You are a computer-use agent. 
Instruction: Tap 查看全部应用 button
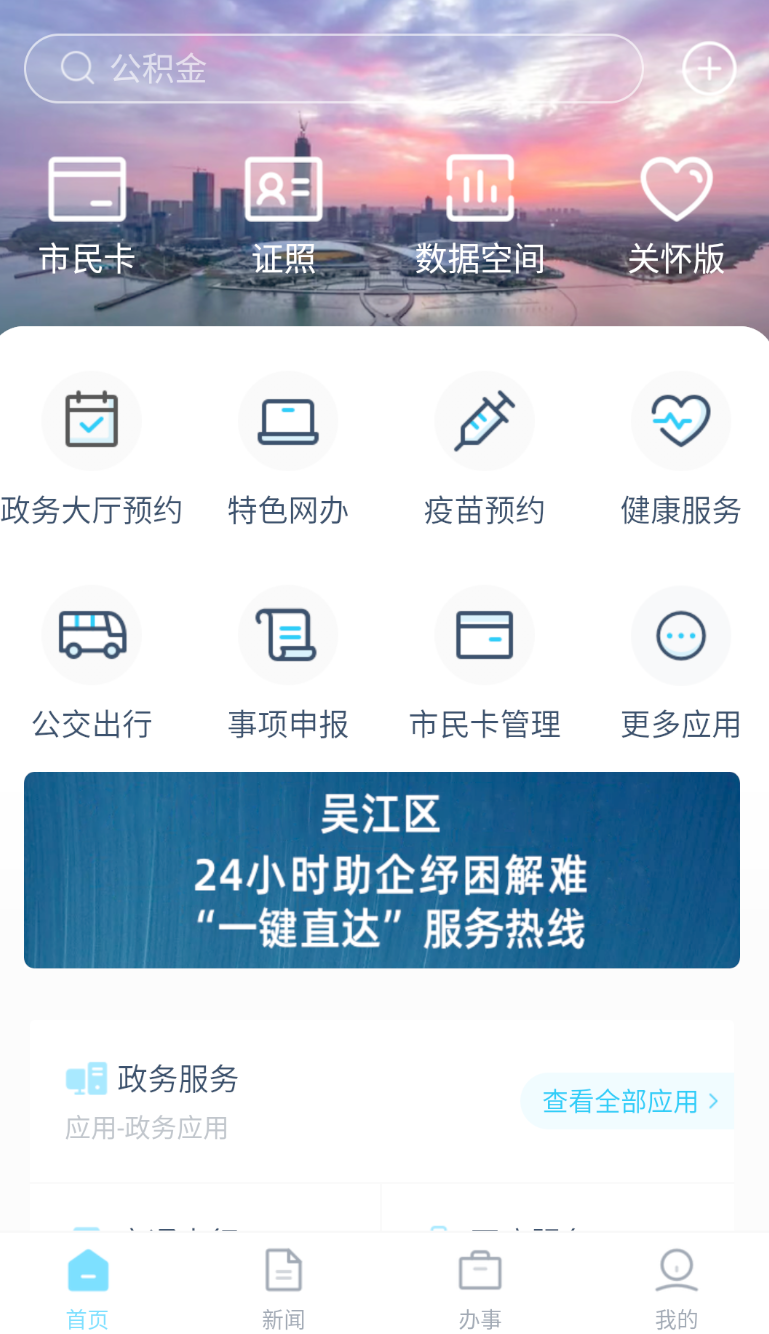point(629,1101)
